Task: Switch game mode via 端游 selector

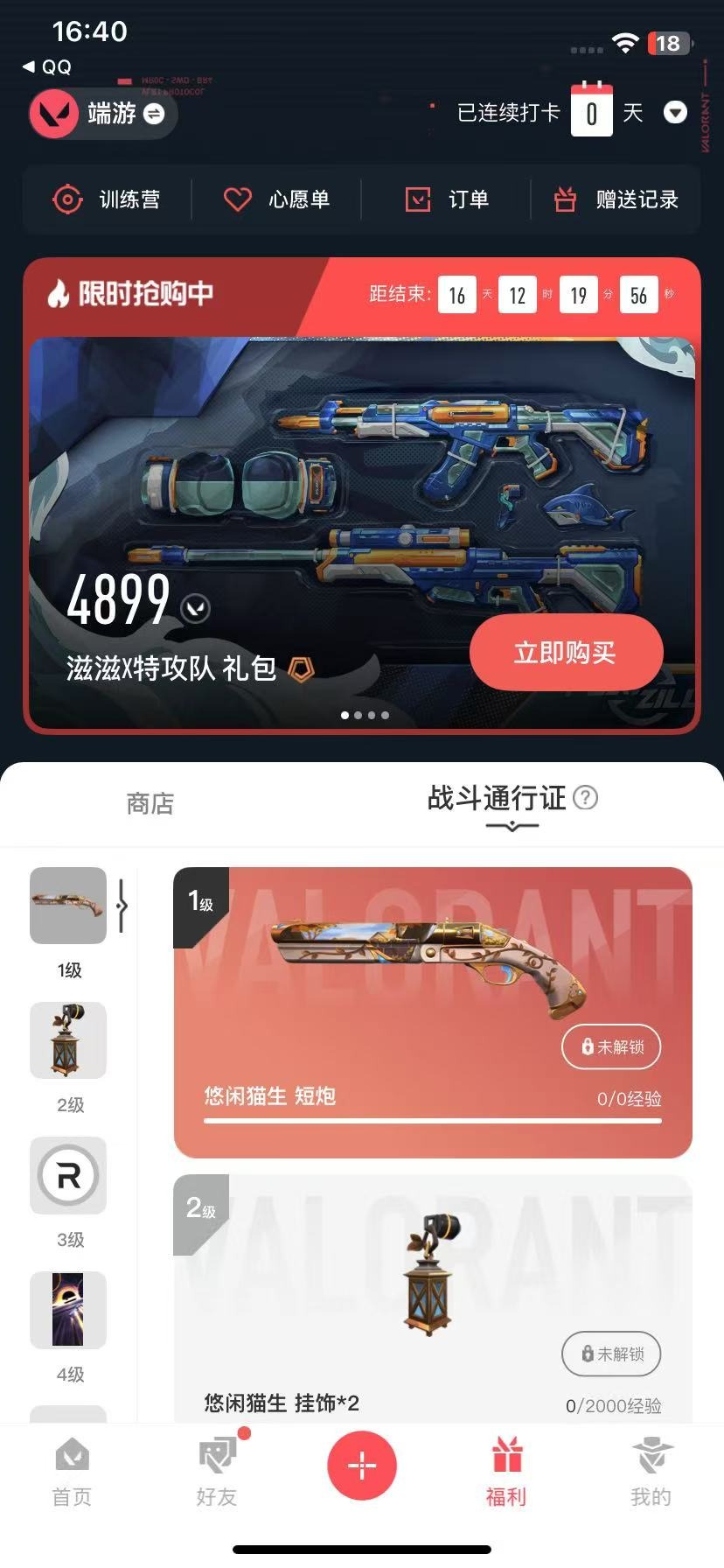Action: click(103, 114)
